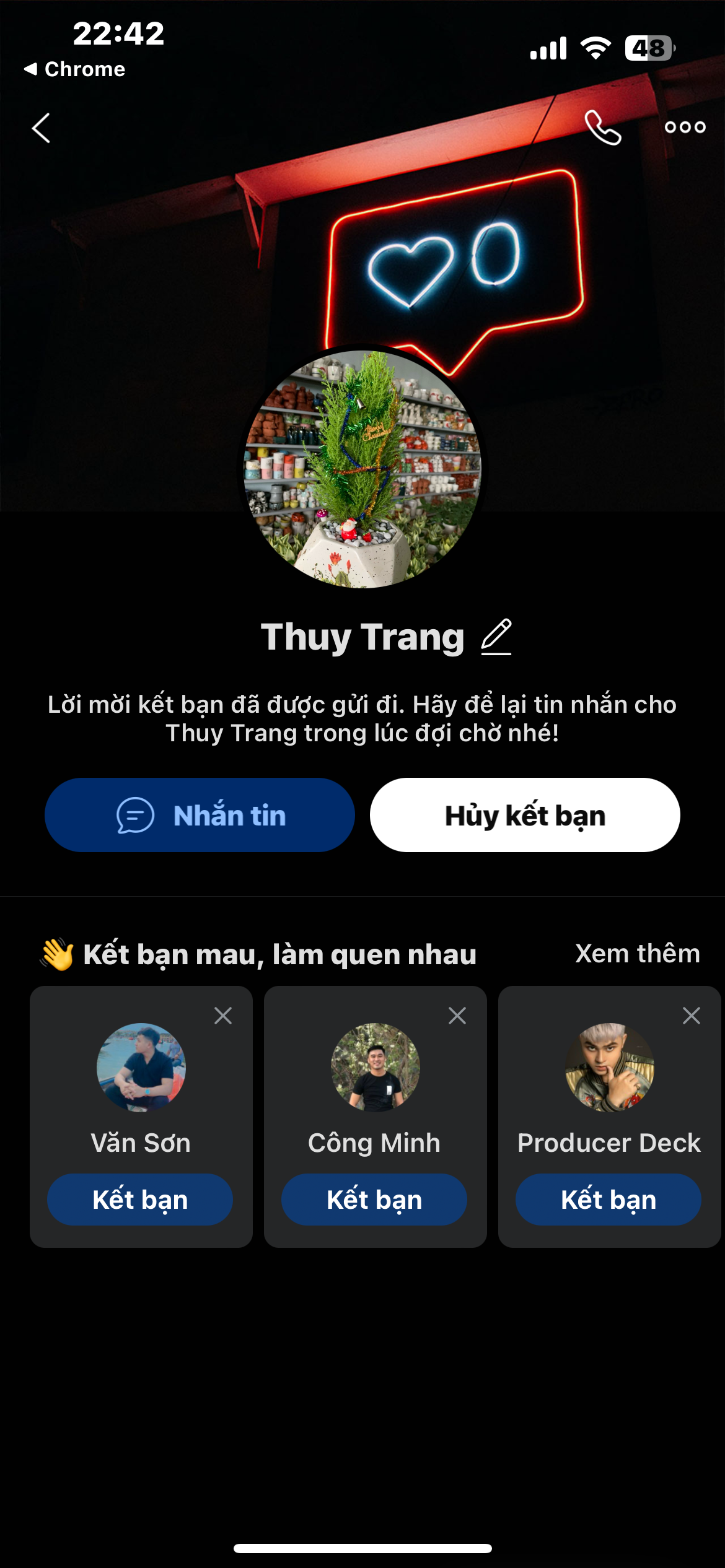Dismiss the Văn Sơn suggestion card
Image resolution: width=725 pixels, height=1568 pixels.
(x=223, y=1016)
